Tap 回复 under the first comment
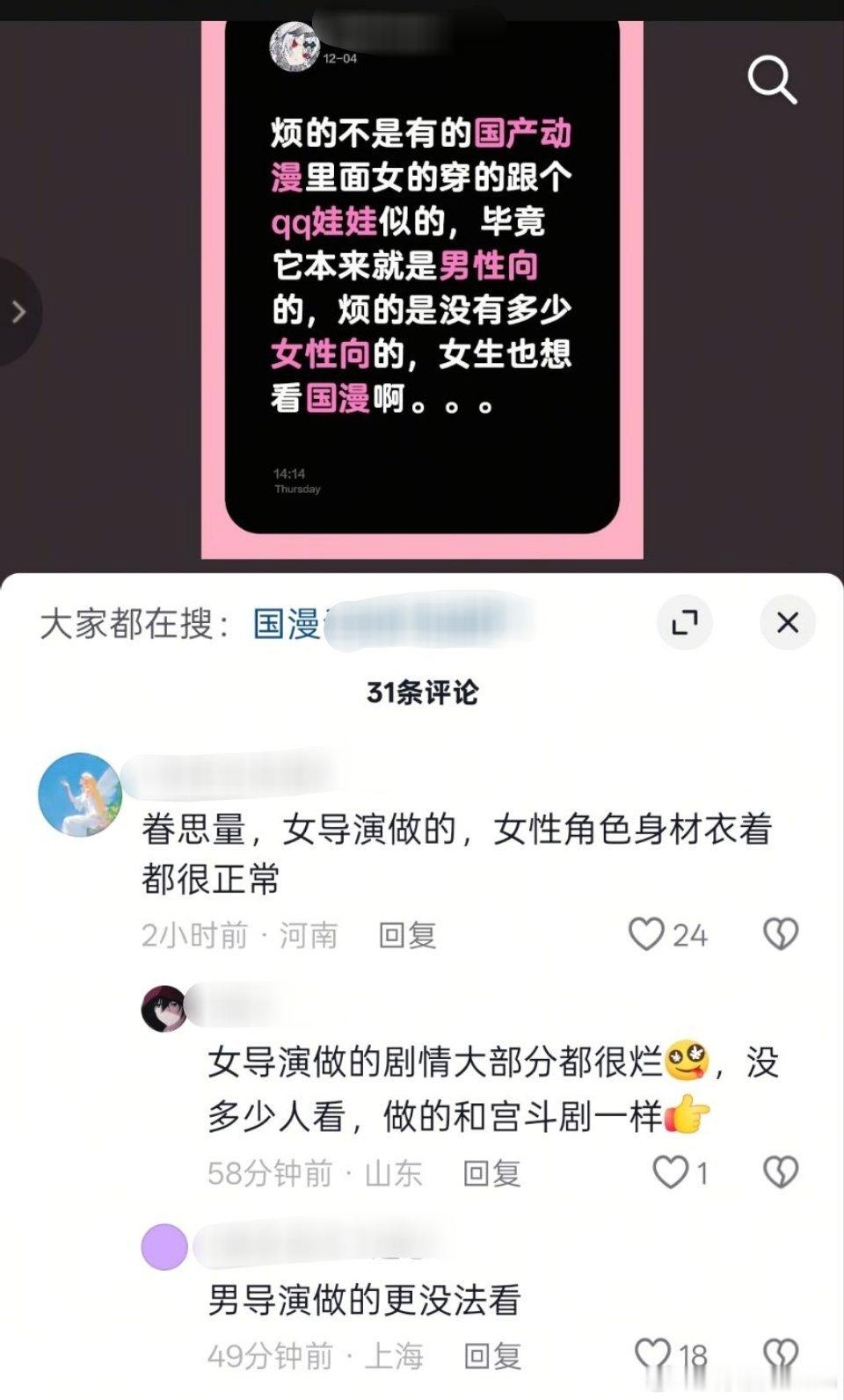 pyautogui.click(x=406, y=937)
